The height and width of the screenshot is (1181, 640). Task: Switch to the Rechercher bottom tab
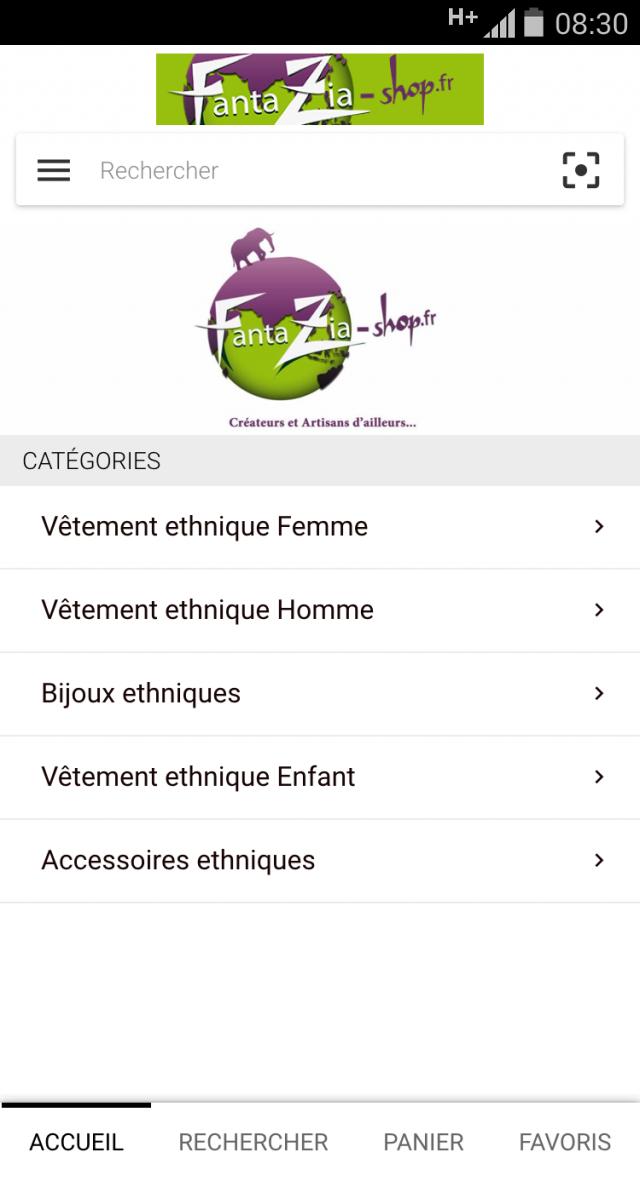(253, 1142)
